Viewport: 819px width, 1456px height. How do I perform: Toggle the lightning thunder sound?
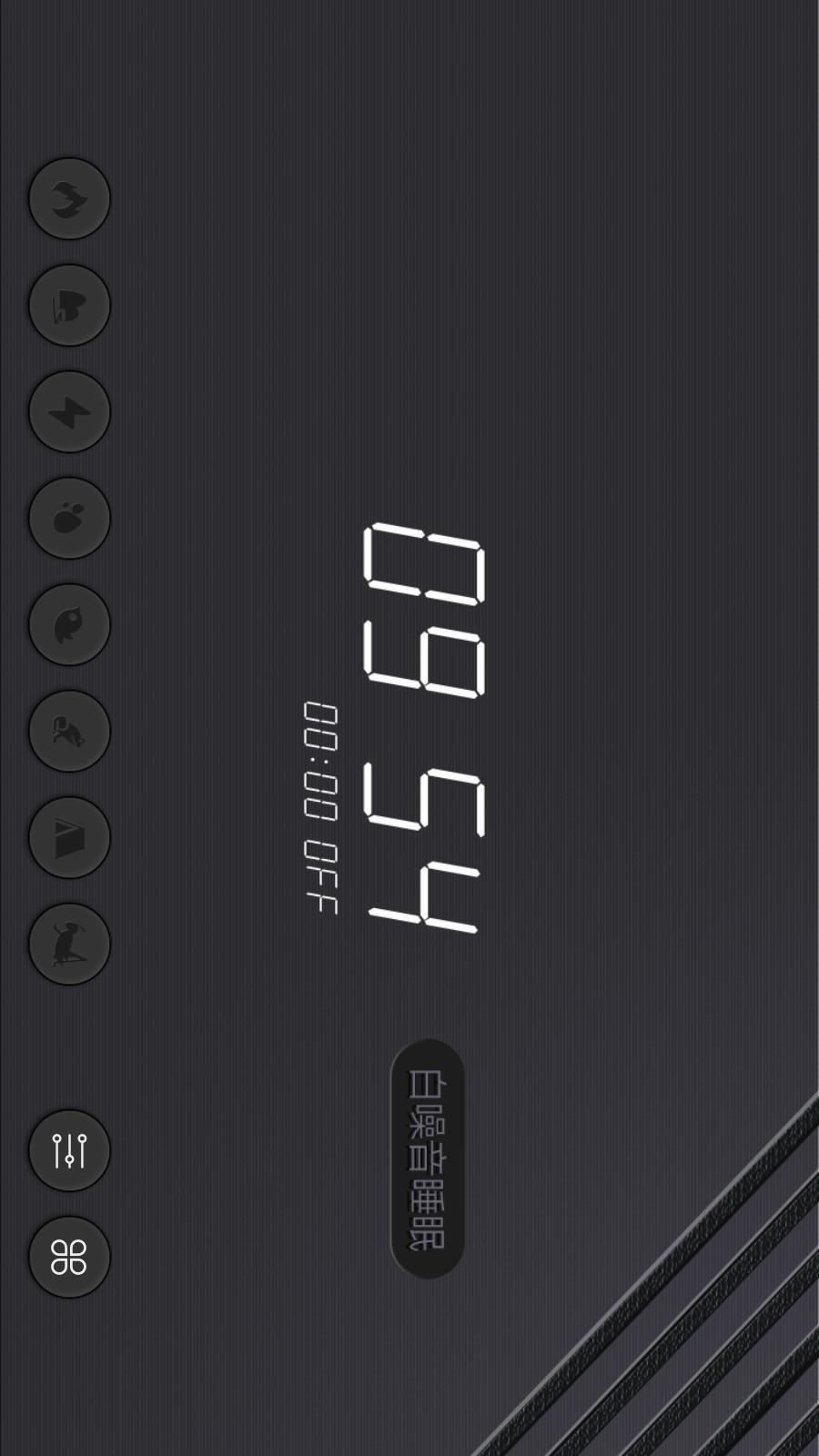[x=69, y=411]
